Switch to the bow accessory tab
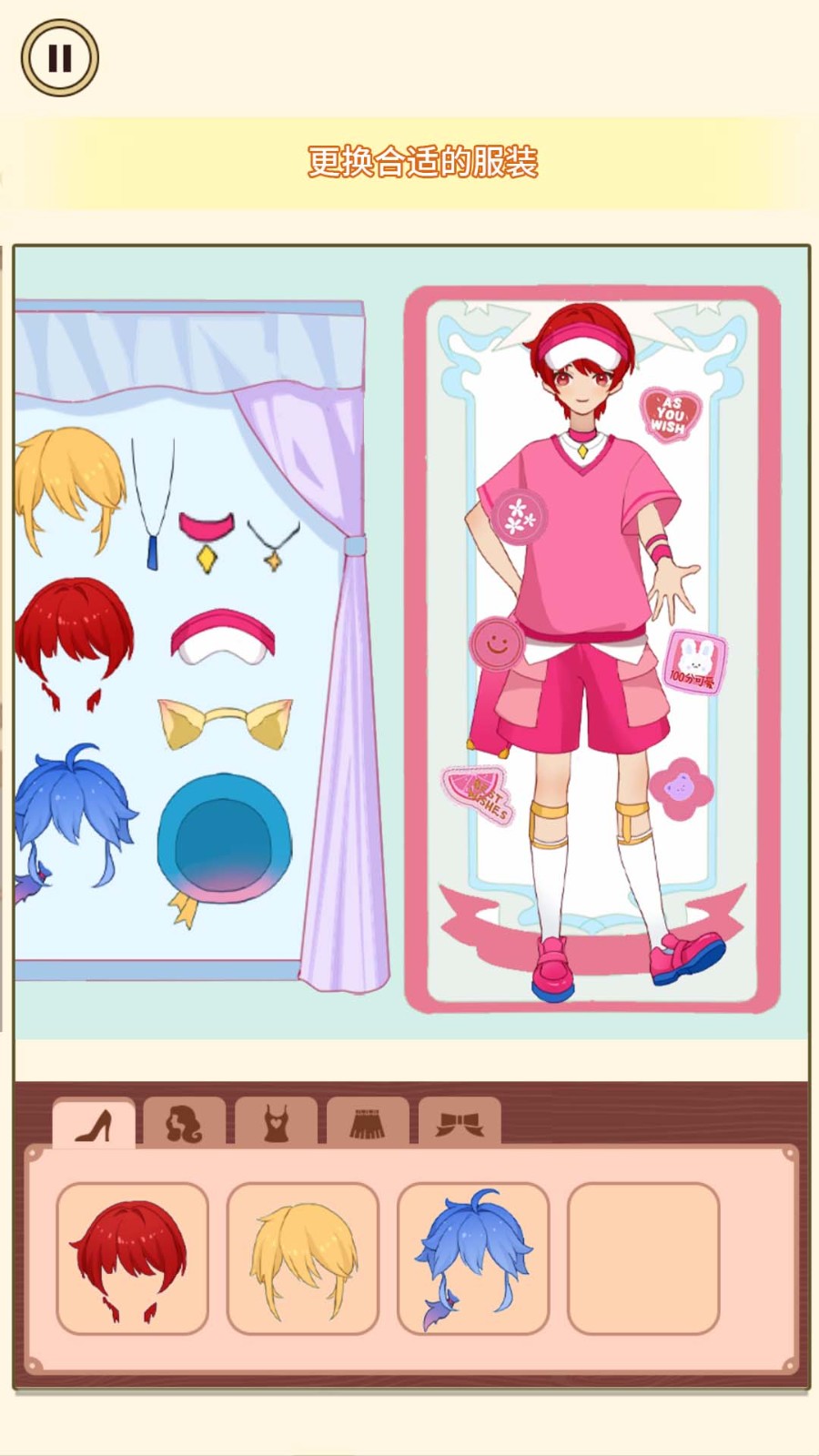Screen dimensions: 819x1456 pyautogui.click(x=459, y=1124)
